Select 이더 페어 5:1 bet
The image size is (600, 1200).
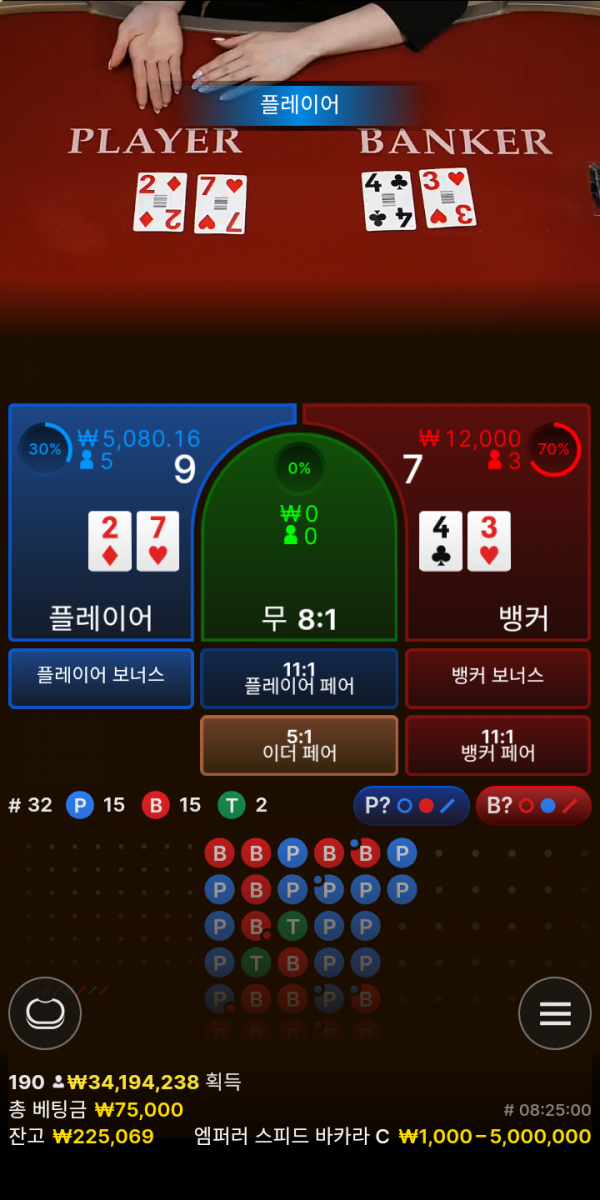[x=298, y=744]
